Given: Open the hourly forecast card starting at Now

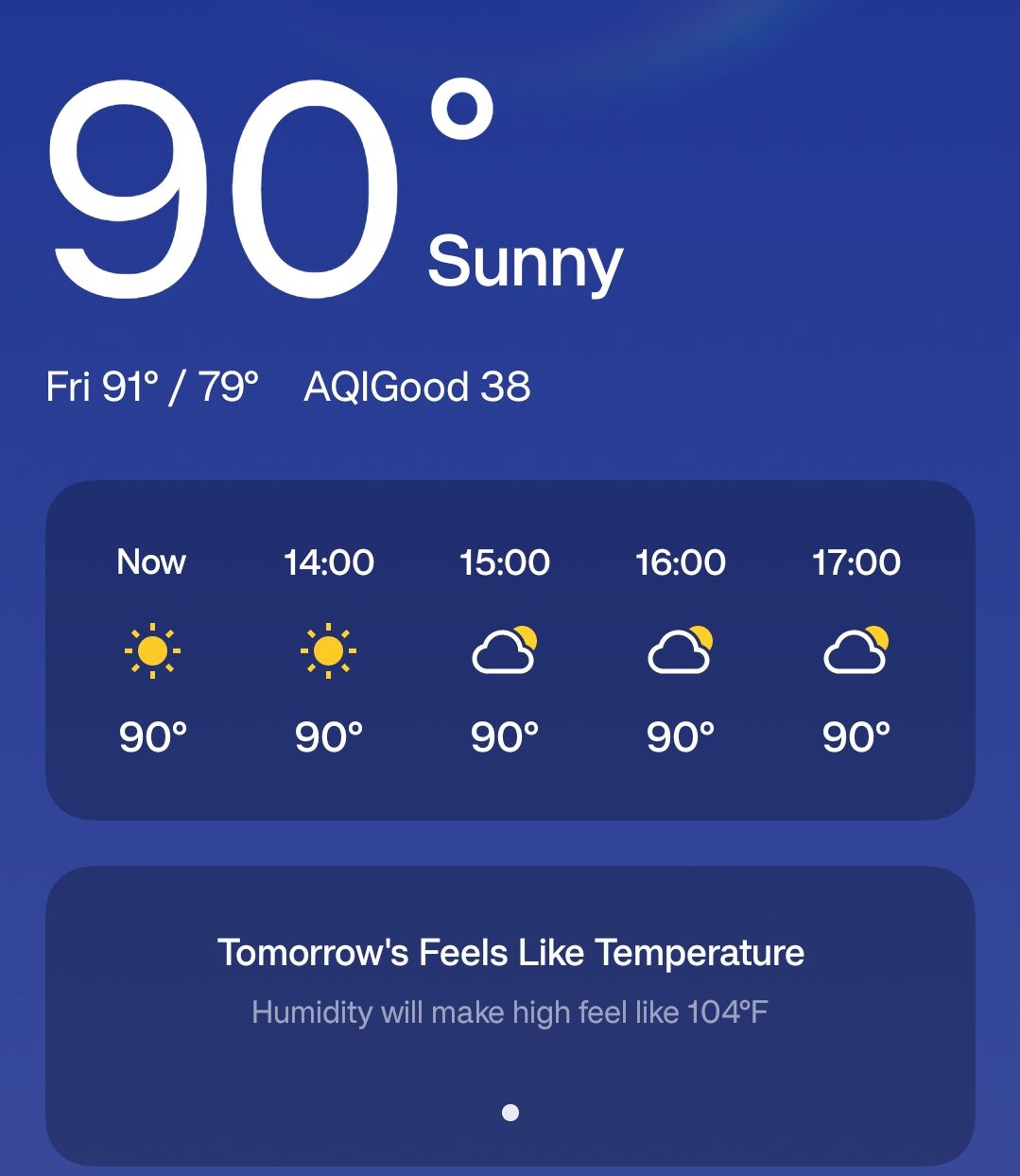Looking at the screenshot, I should (x=510, y=649).
